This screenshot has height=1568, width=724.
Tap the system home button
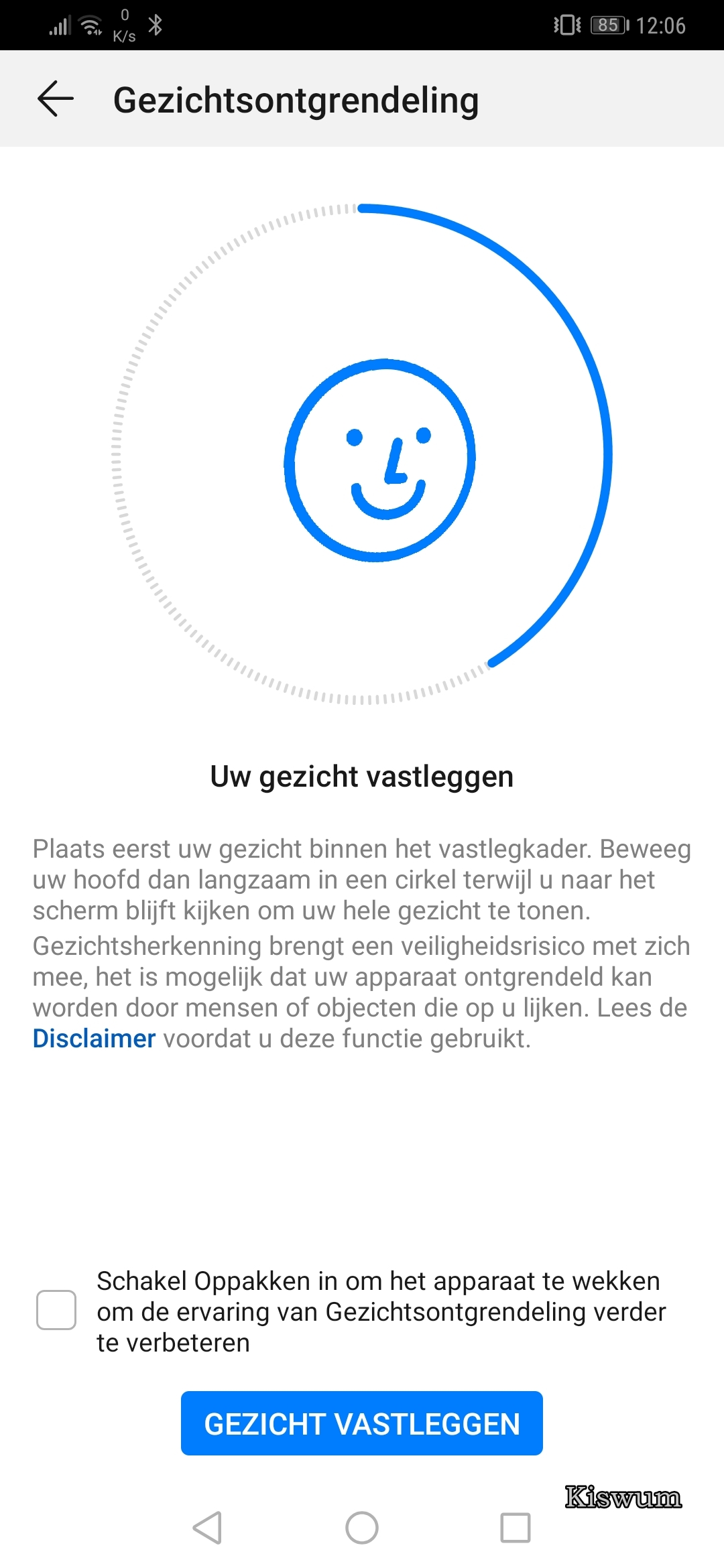362,1528
